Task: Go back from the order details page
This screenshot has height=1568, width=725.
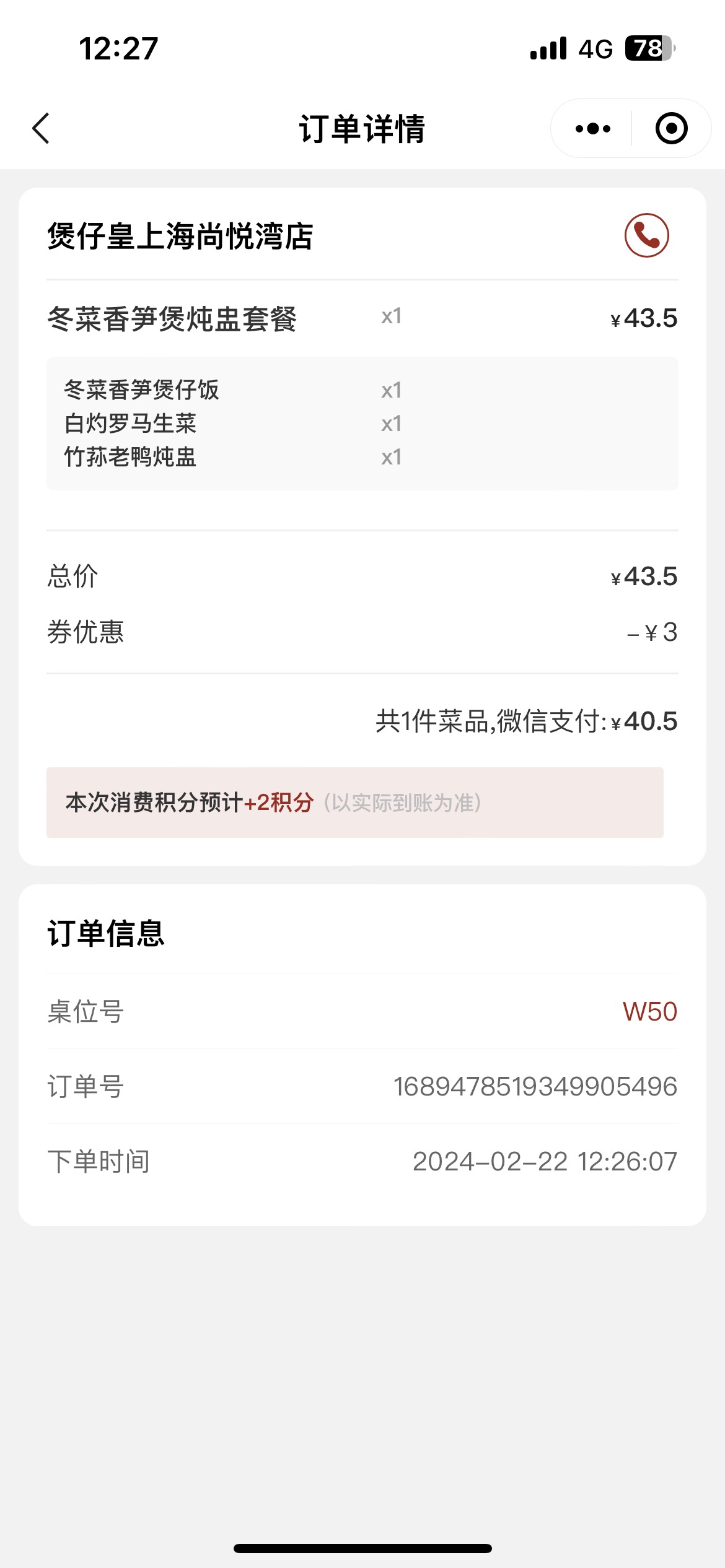Action: [41, 129]
